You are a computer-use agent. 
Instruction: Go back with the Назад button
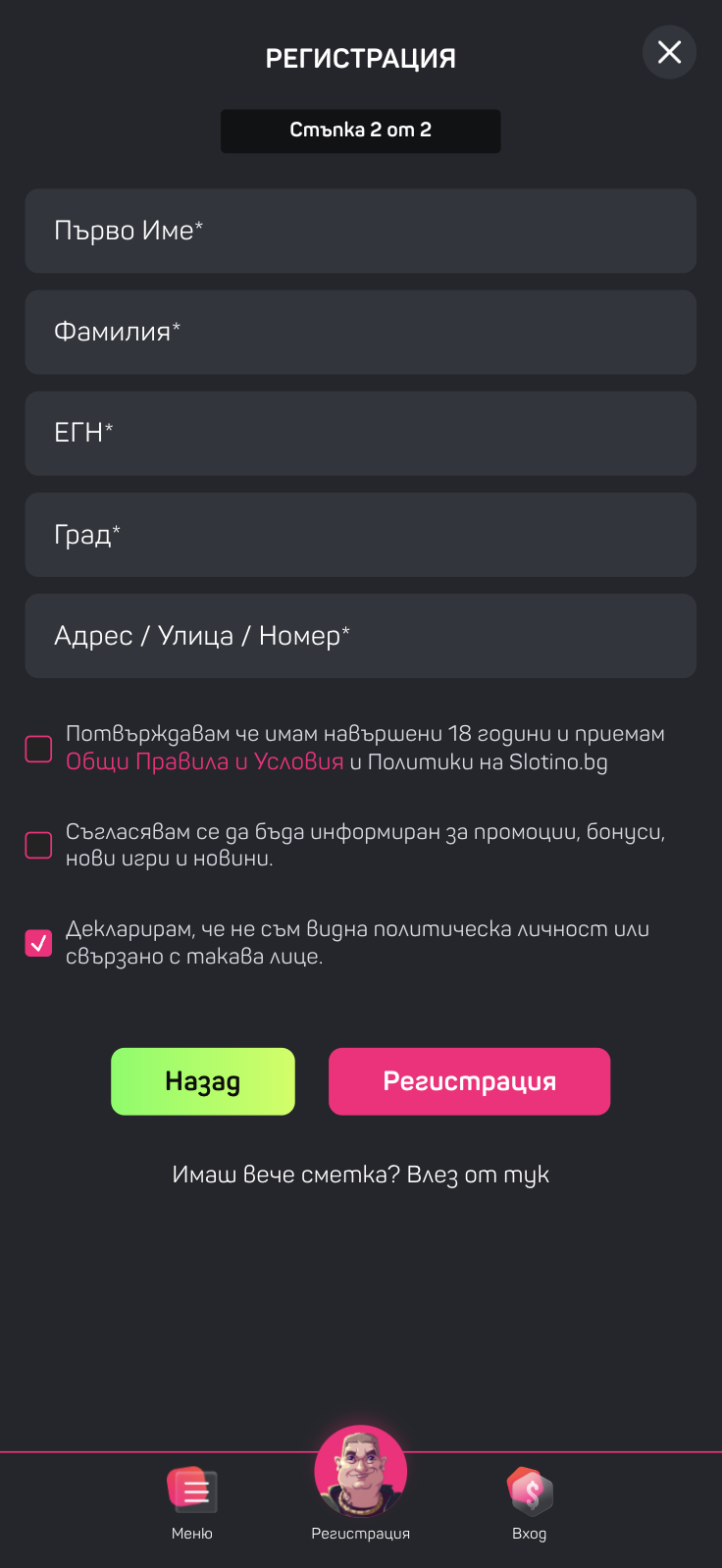click(203, 1081)
